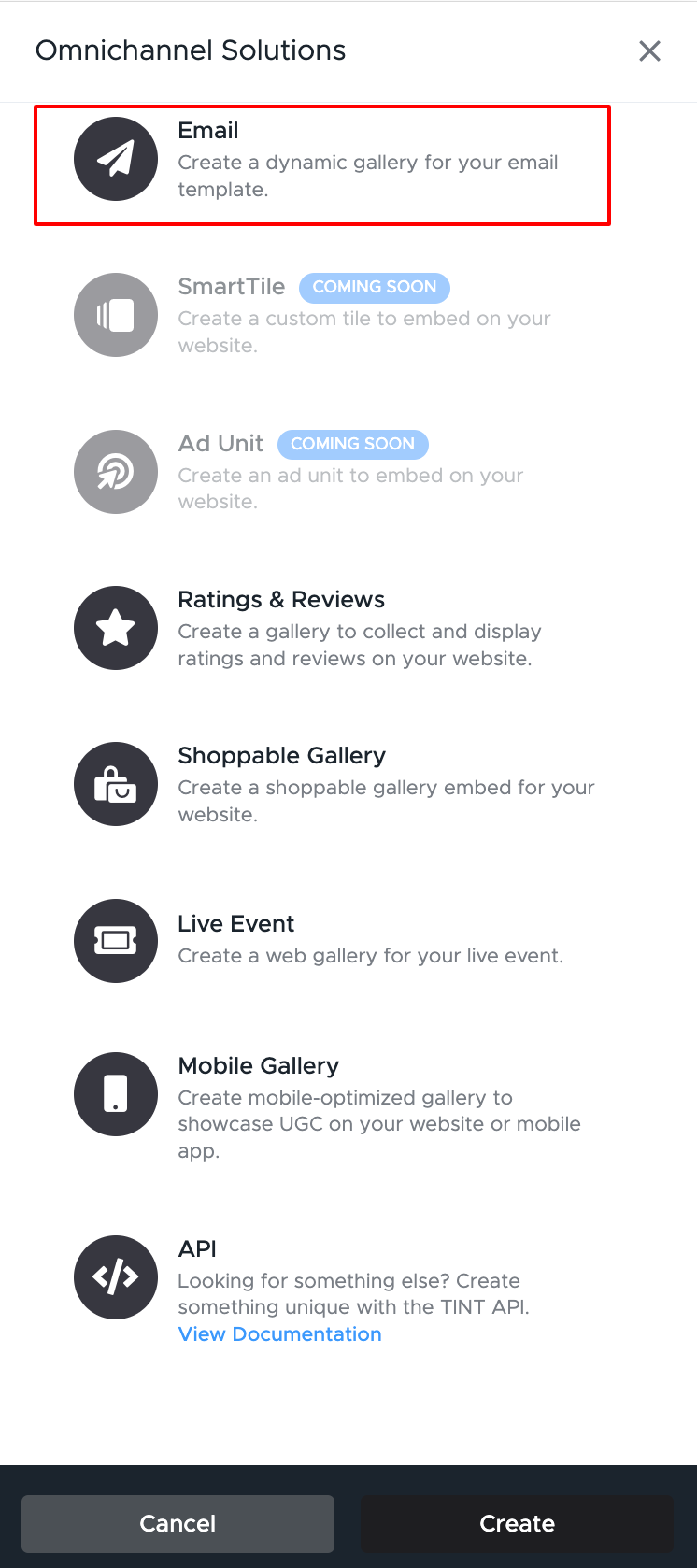The width and height of the screenshot is (697, 1568).
Task: Click the Mobile Gallery phone icon
Action: [x=116, y=1094]
